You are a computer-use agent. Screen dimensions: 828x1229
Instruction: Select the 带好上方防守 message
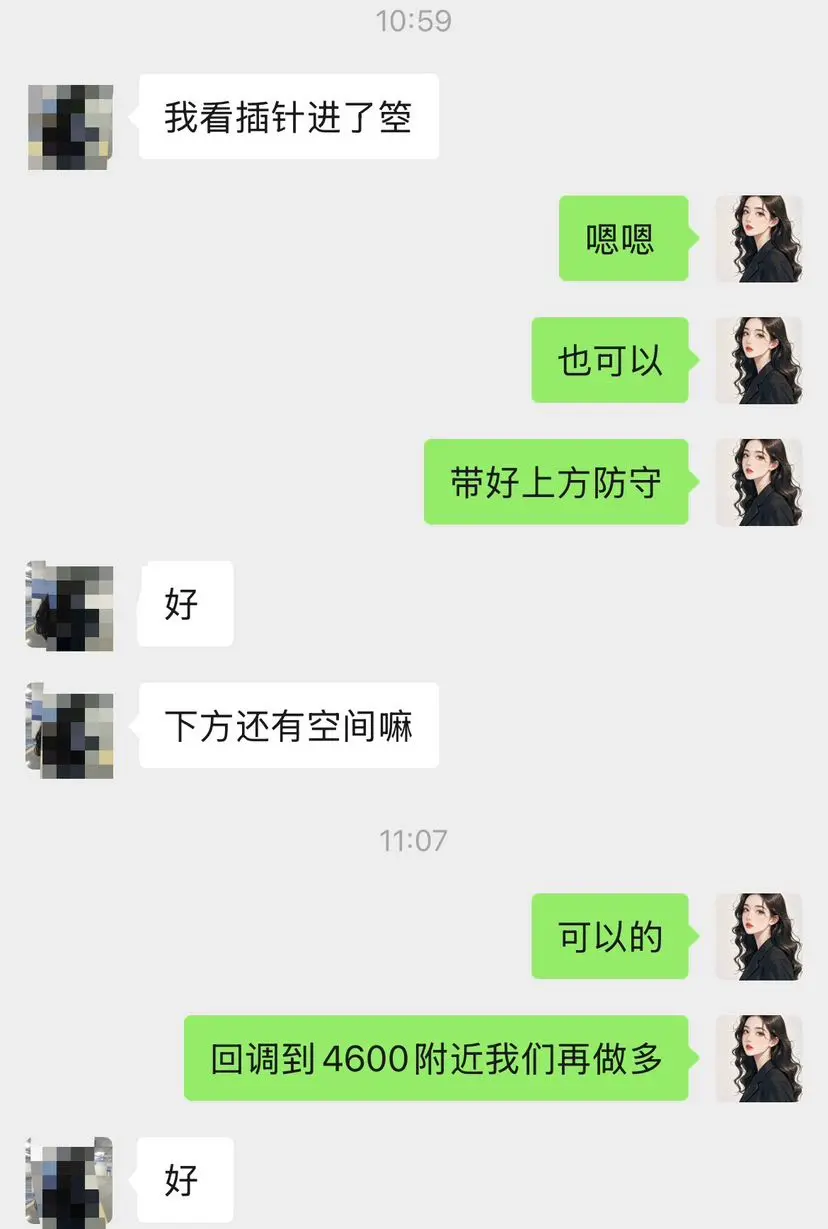[x=556, y=483]
